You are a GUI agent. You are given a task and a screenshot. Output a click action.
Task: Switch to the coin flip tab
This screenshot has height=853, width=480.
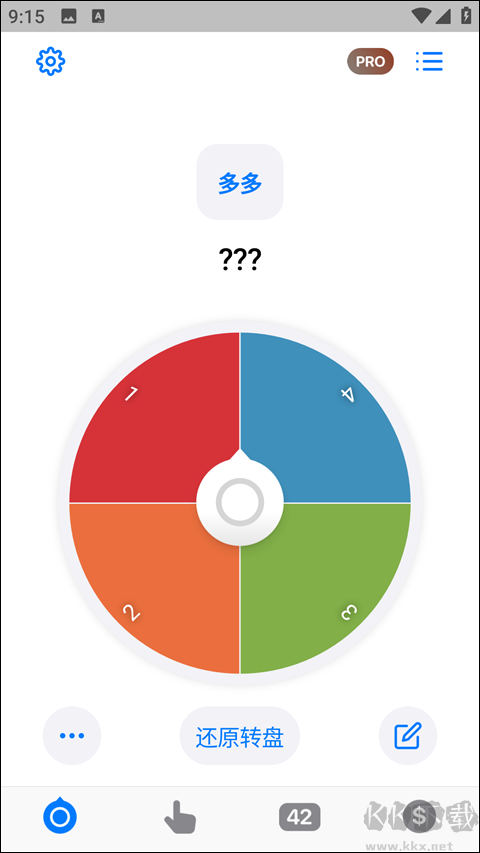coord(420,817)
